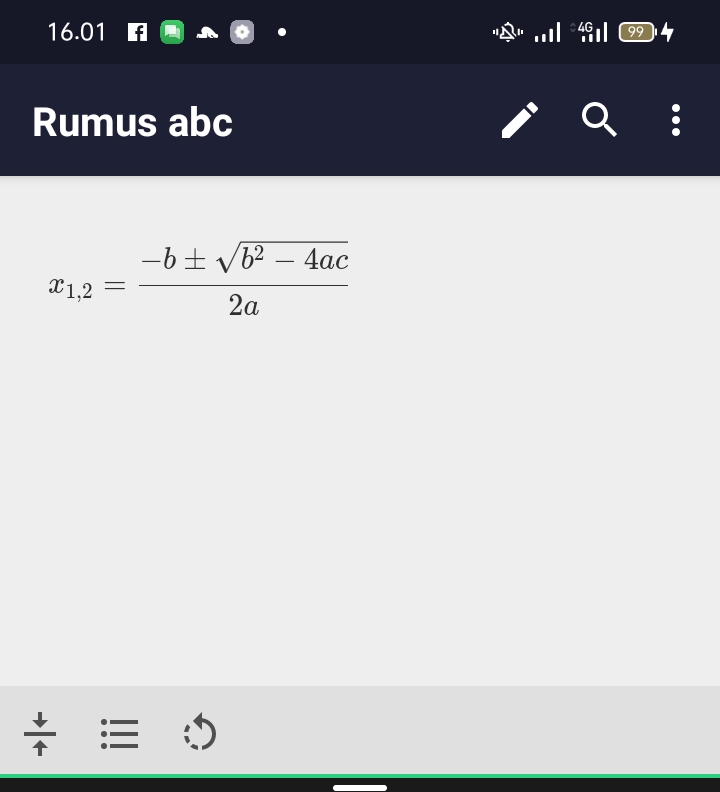
Task: Tap the rotate refresh icon
Action: [x=200, y=734]
